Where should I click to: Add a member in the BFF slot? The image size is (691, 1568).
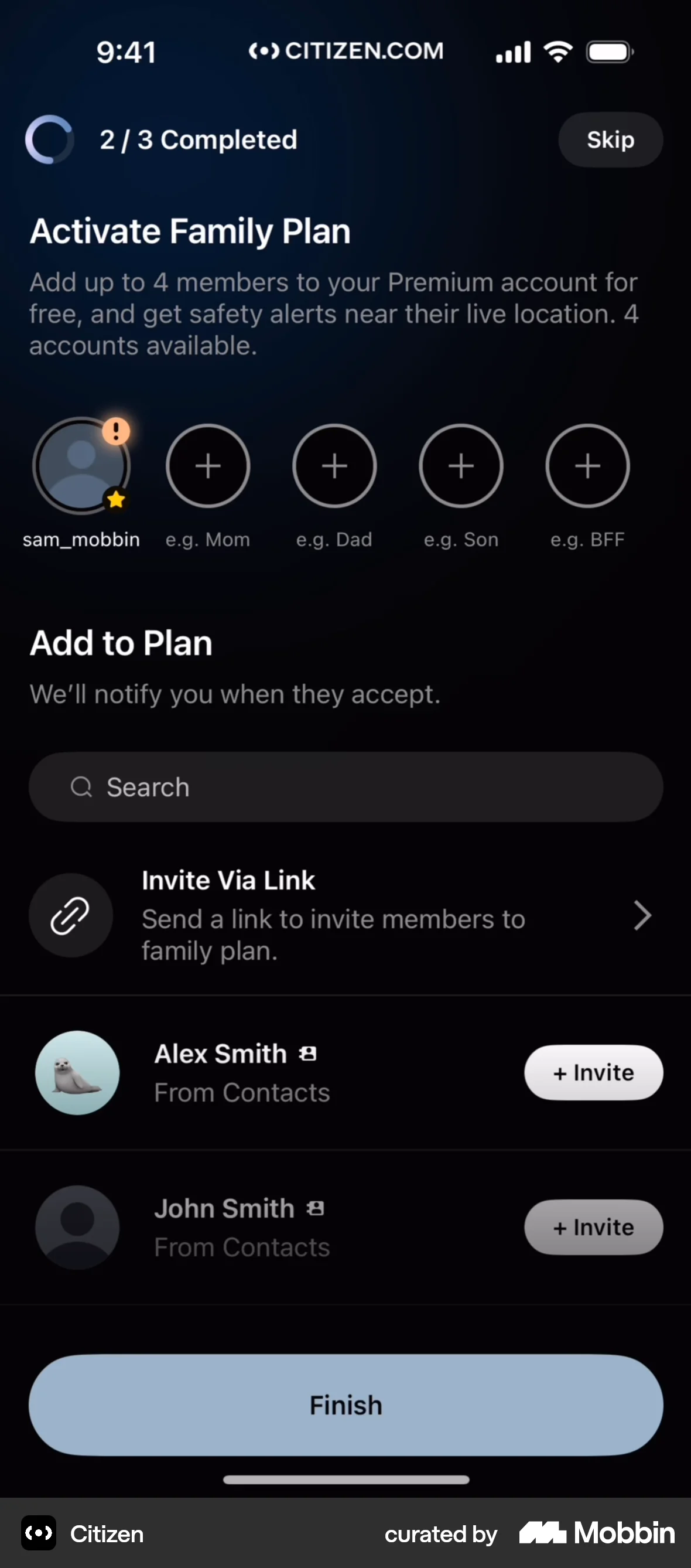coord(587,466)
